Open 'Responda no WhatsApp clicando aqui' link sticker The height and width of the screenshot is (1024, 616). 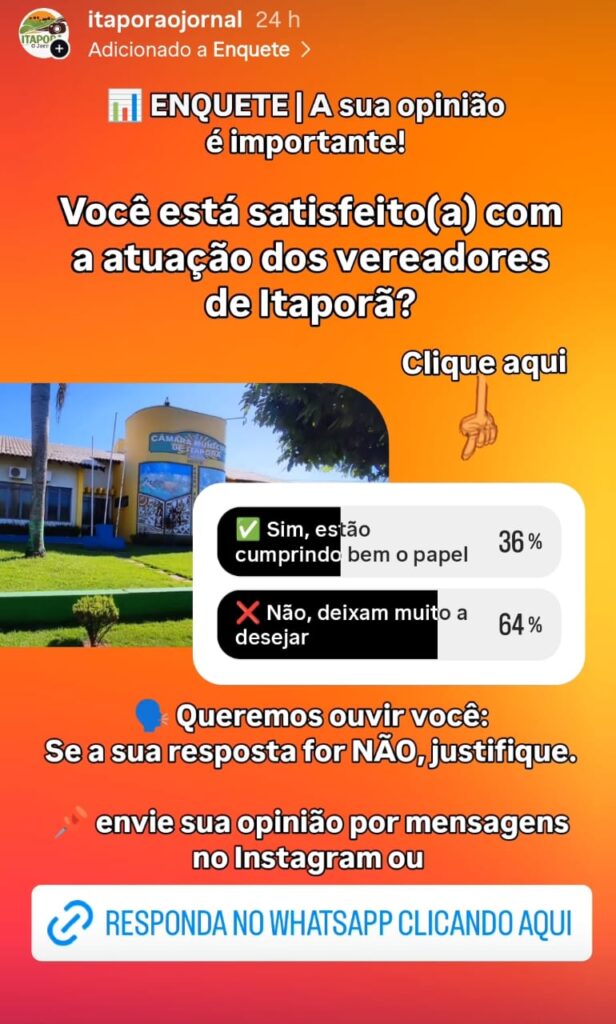(x=311, y=923)
